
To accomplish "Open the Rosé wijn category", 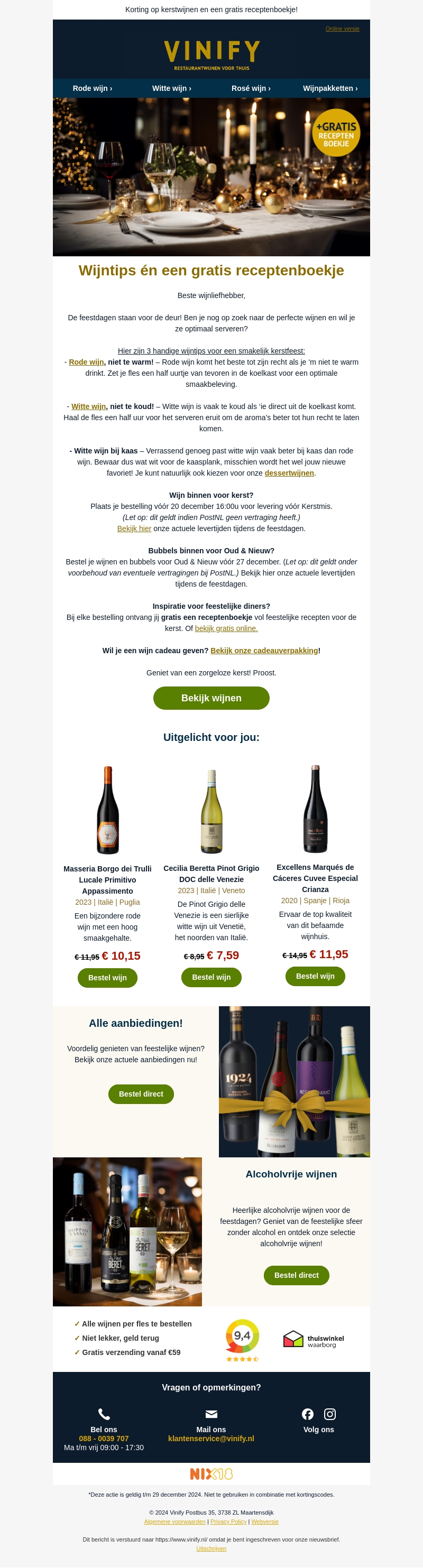I will 251,88.
